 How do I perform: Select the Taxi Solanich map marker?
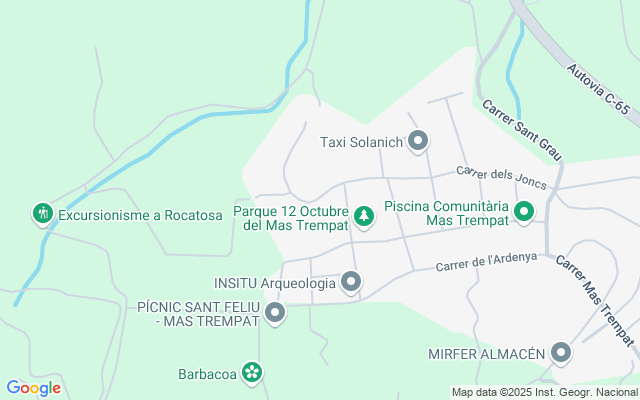tap(418, 141)
